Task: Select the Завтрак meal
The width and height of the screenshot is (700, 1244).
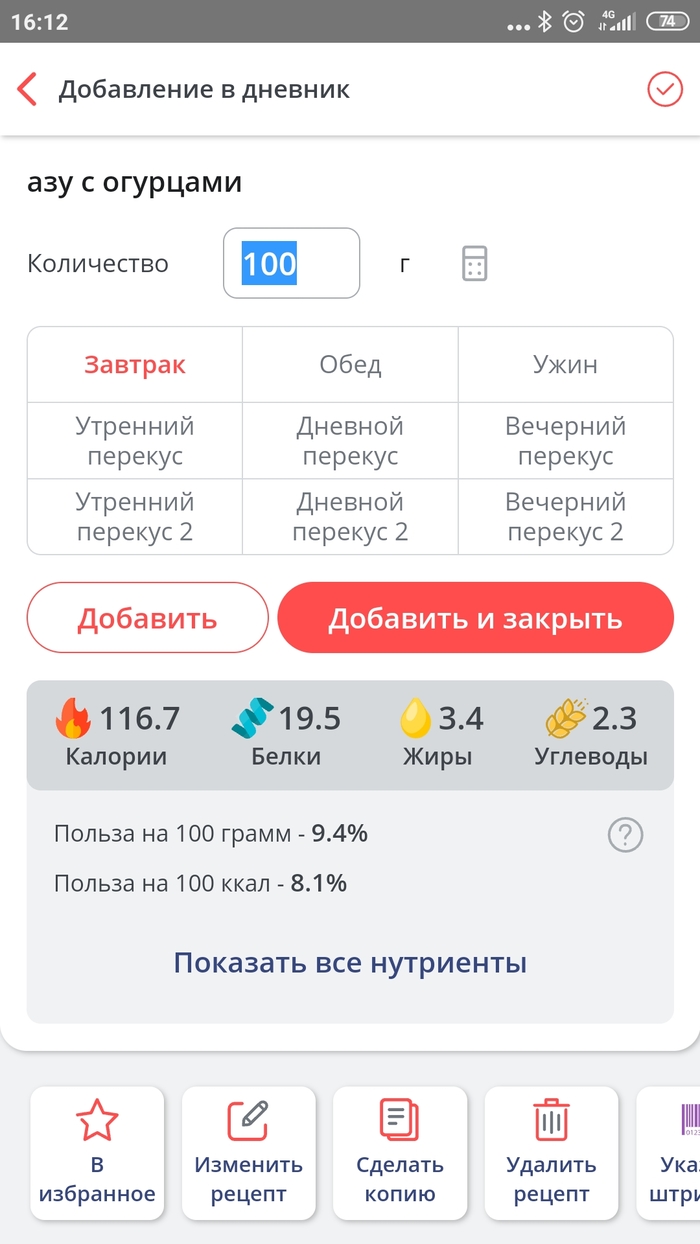Action: click(135, 365)
